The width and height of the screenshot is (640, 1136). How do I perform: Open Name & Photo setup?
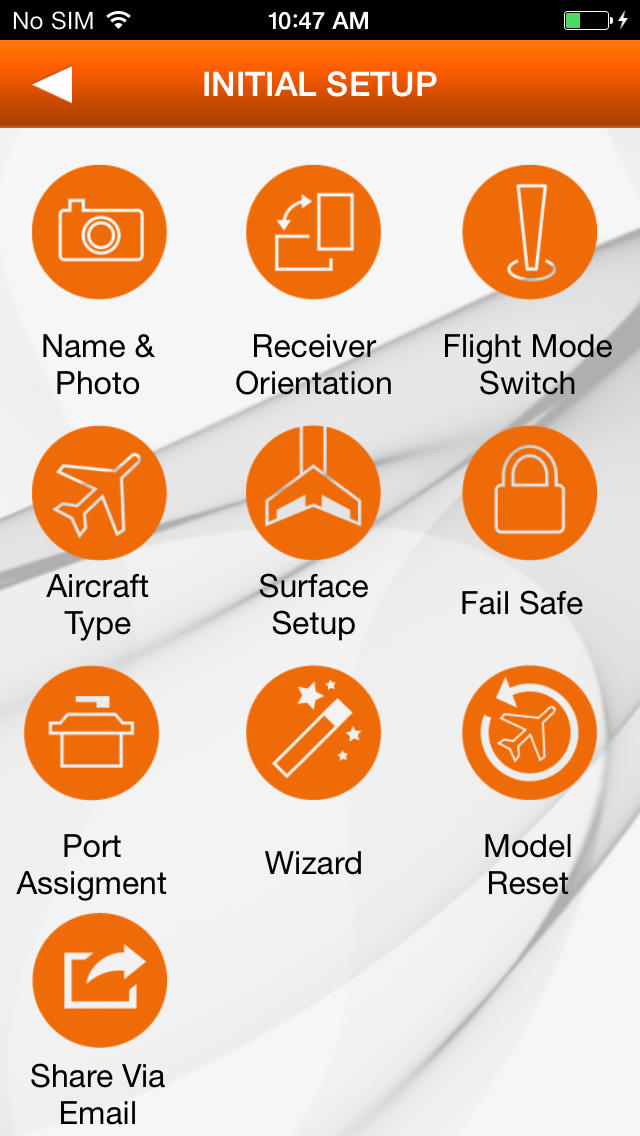(99, 232)
